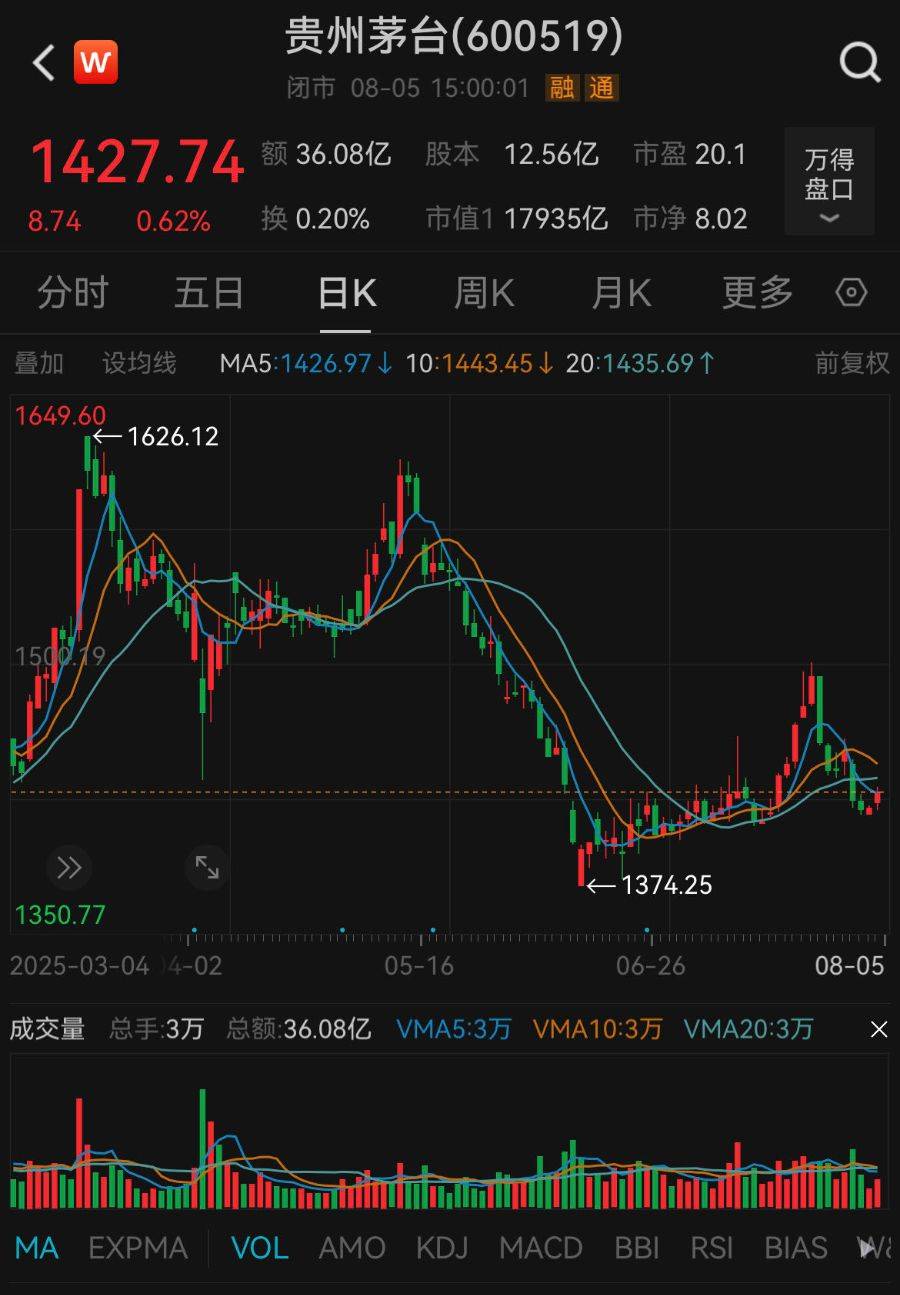Screen dimensions: 900x1295
Task: Expand chart to fullscreen
Action: (207, 867)
